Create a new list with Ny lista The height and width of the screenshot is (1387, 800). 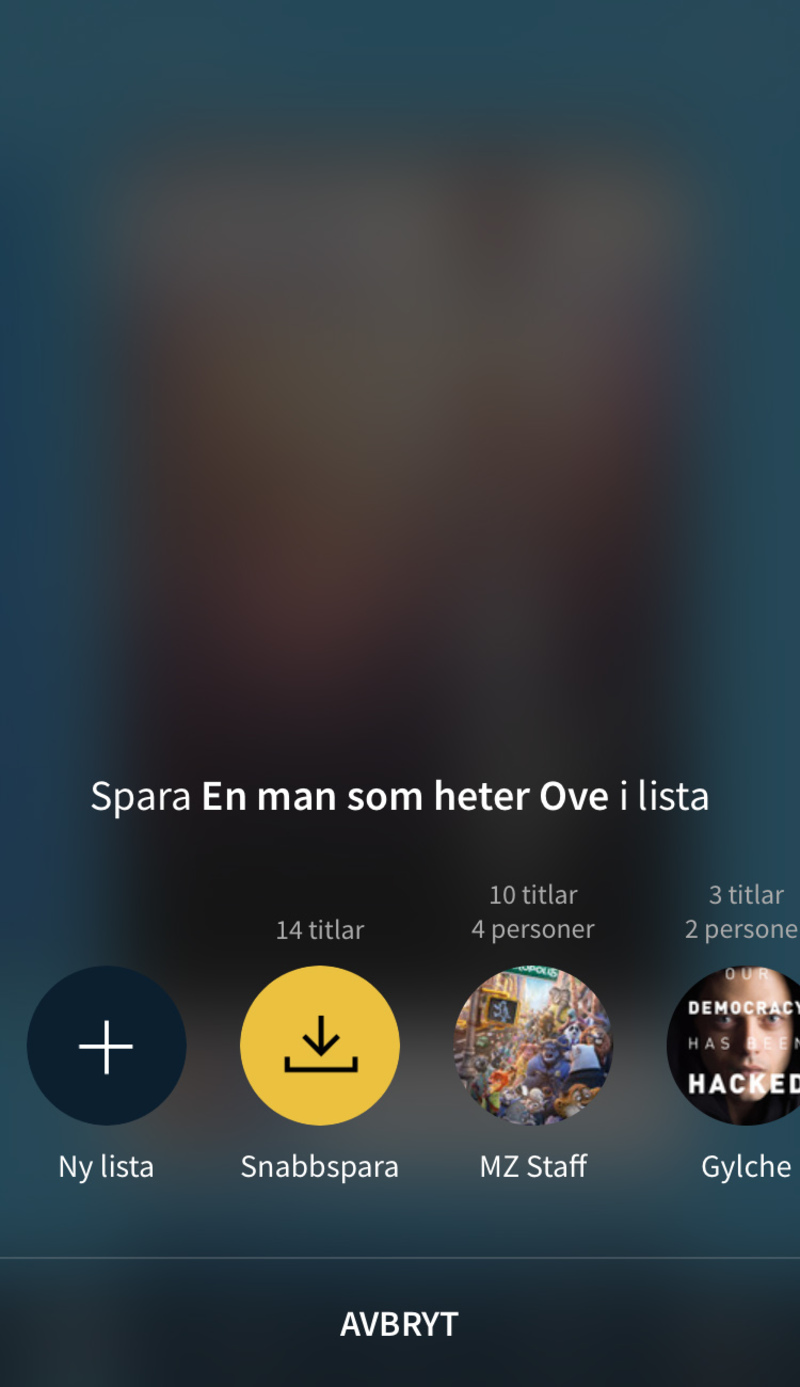(106, 1046)
